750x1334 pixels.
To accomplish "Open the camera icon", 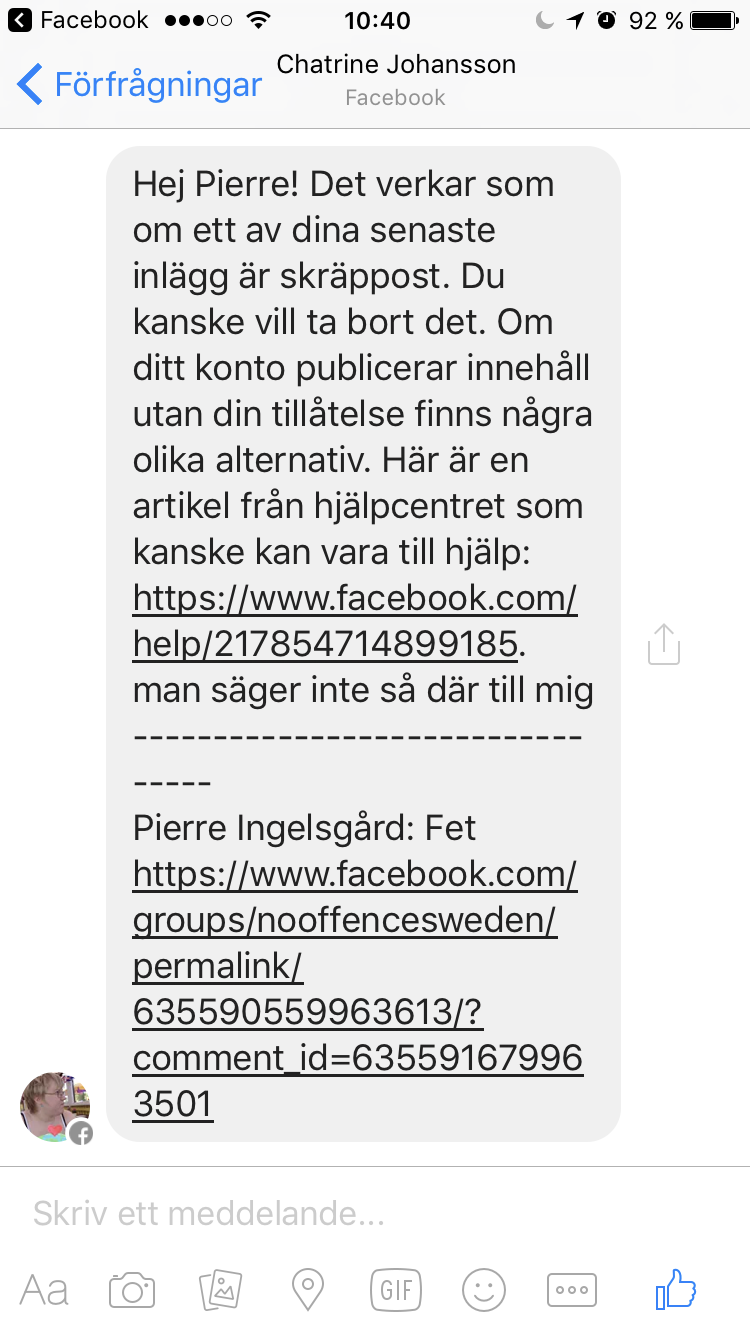I will click(x=132, y=1290).
